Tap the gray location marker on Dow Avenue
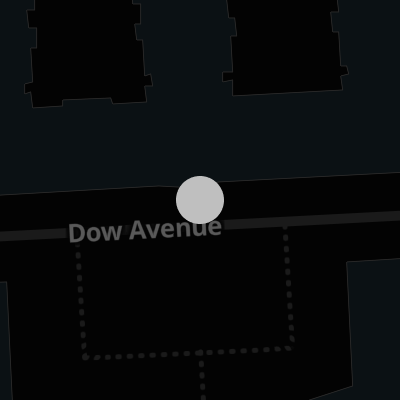Screen dimensions: 400x400 coord(200,200)
